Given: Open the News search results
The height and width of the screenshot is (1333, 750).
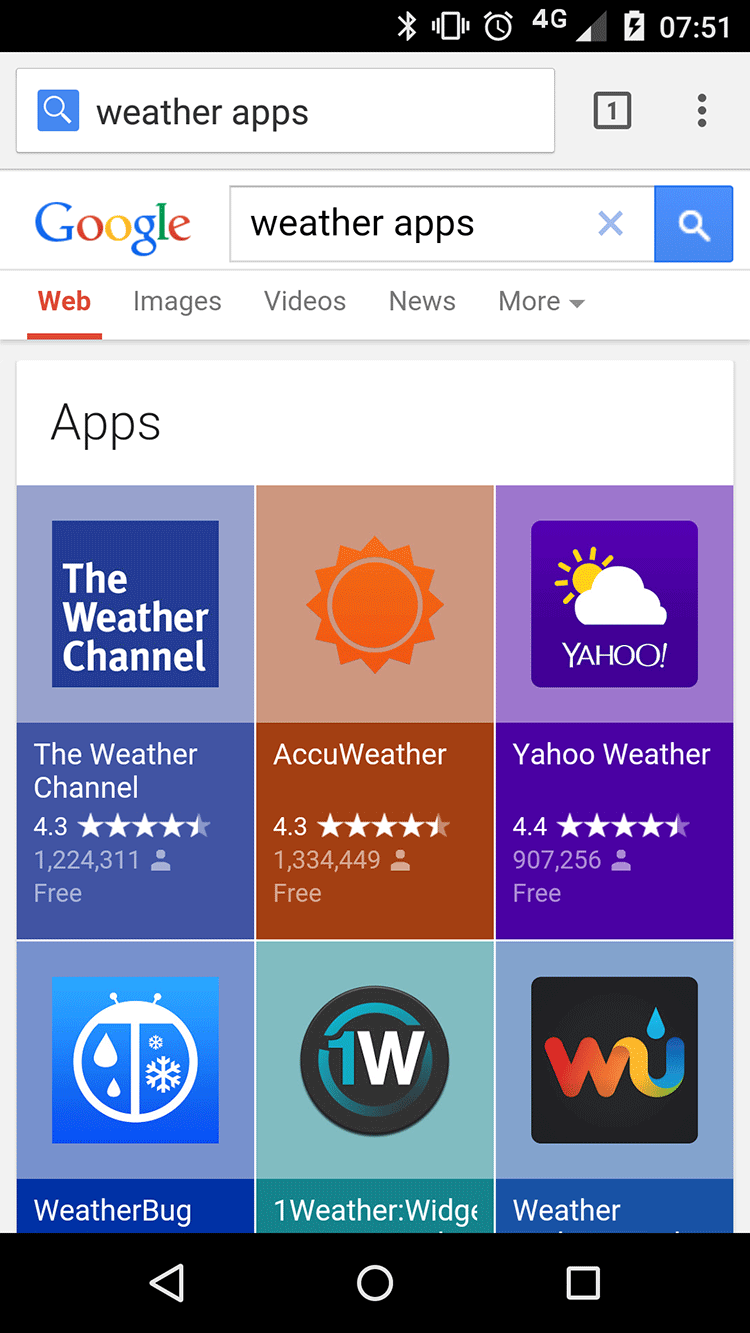Looking at the screenshot, I should tap(421, 301).
